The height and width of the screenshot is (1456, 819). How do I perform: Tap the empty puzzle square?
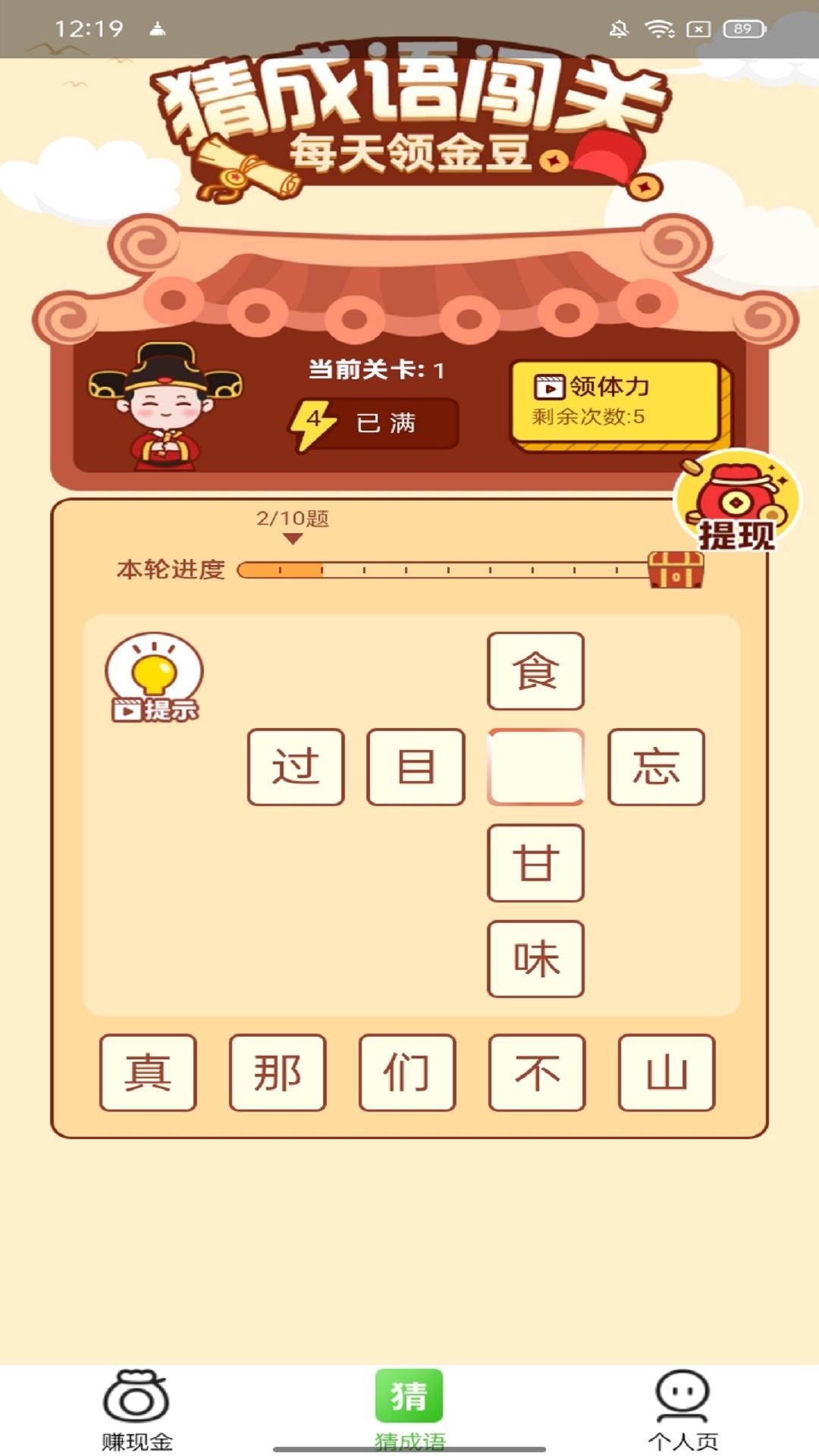click(x=535, y=767)
